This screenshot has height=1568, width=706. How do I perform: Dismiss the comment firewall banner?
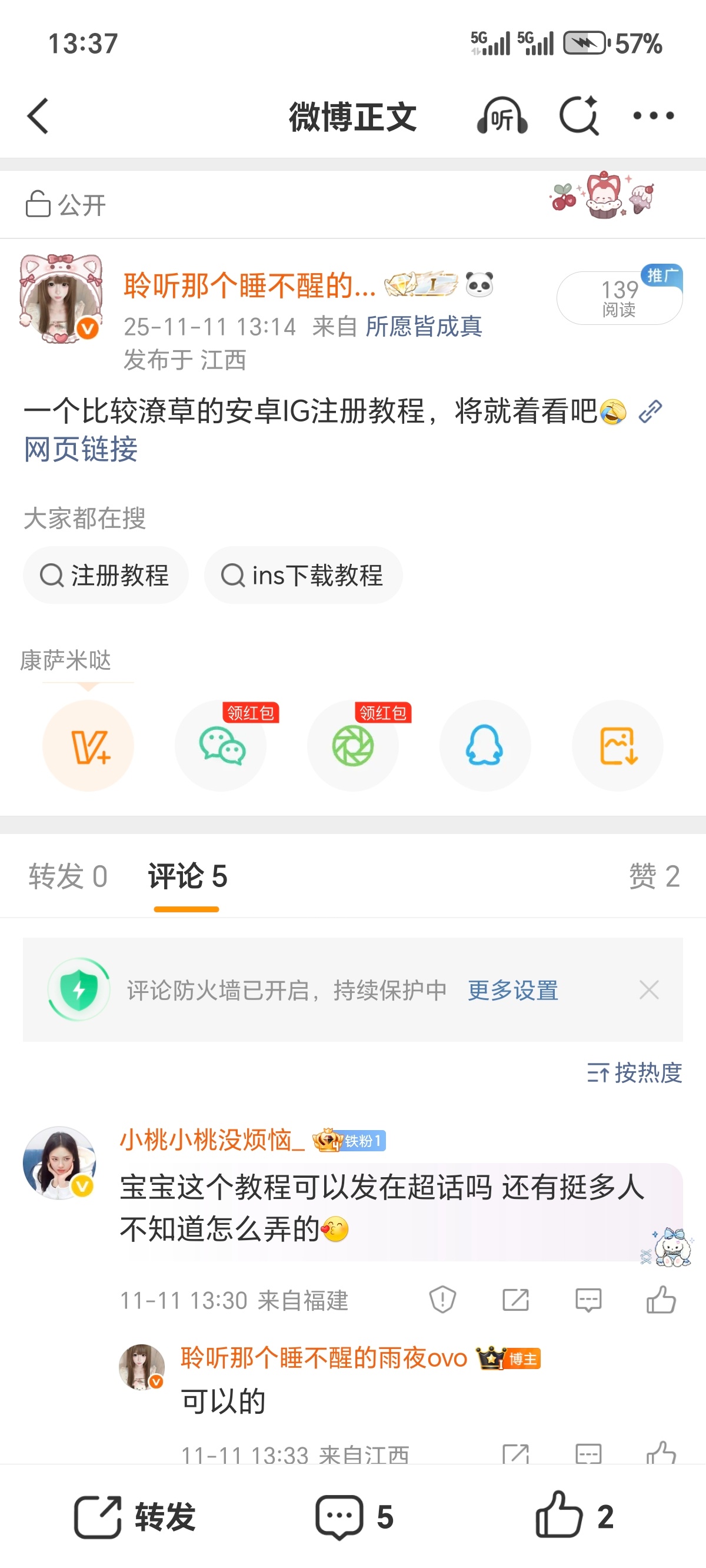(649, 990)
